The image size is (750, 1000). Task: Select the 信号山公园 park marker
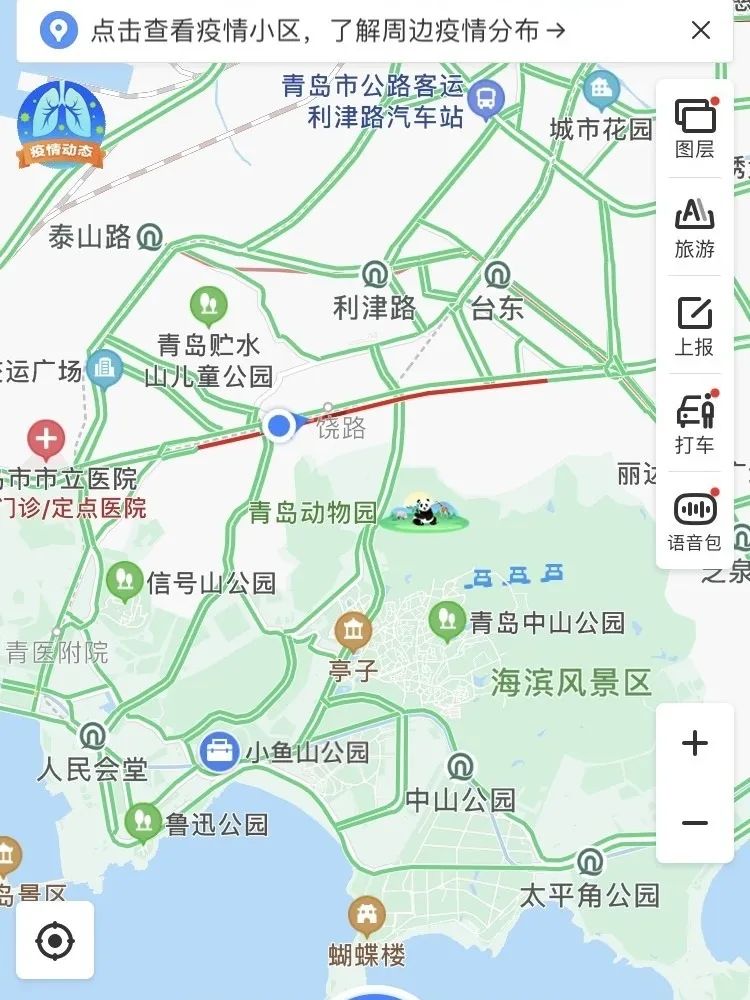tap(125, 579)
